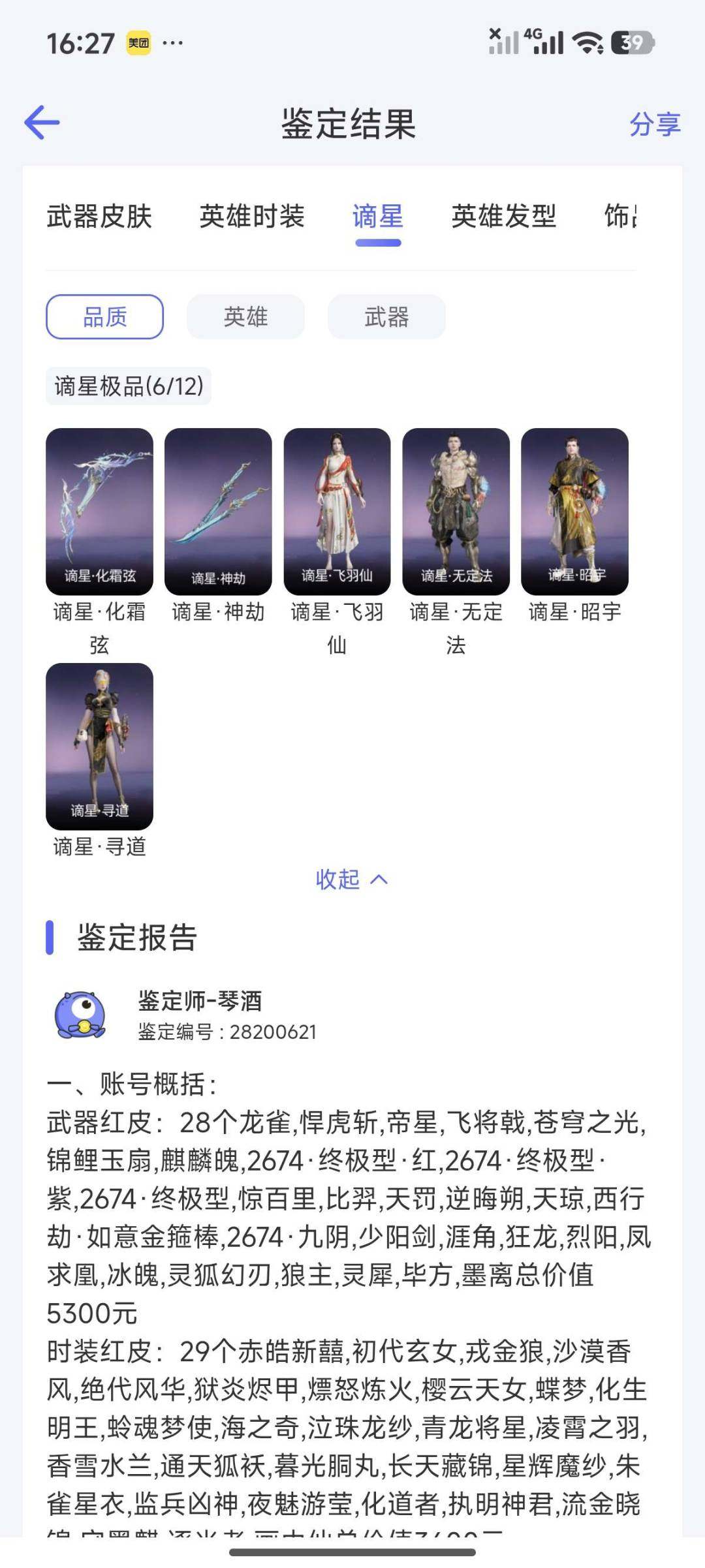Image resolution: width=705 pixels, height=1568 pixels.
Task: Toggle the 英雄 filter chip
Action: tap(244, 316)
